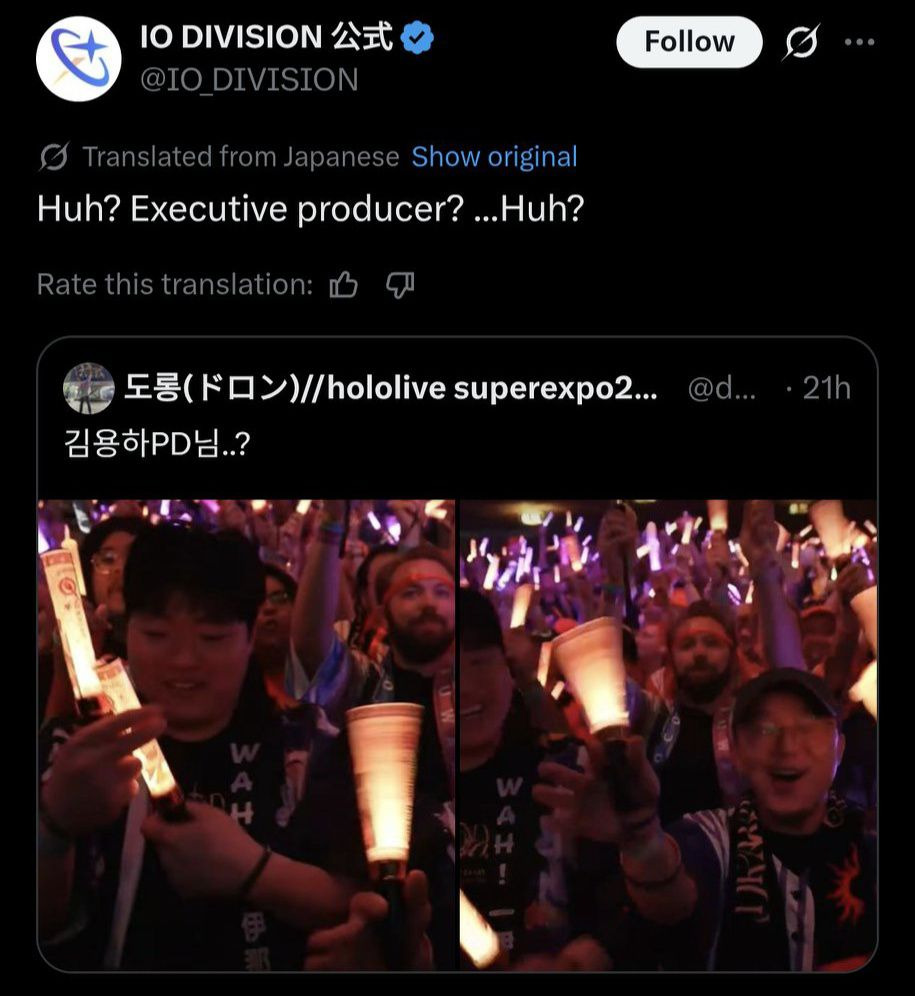Open the three-dot overflow menu
This screenshot has height=996, width=915.
[859, 42]
